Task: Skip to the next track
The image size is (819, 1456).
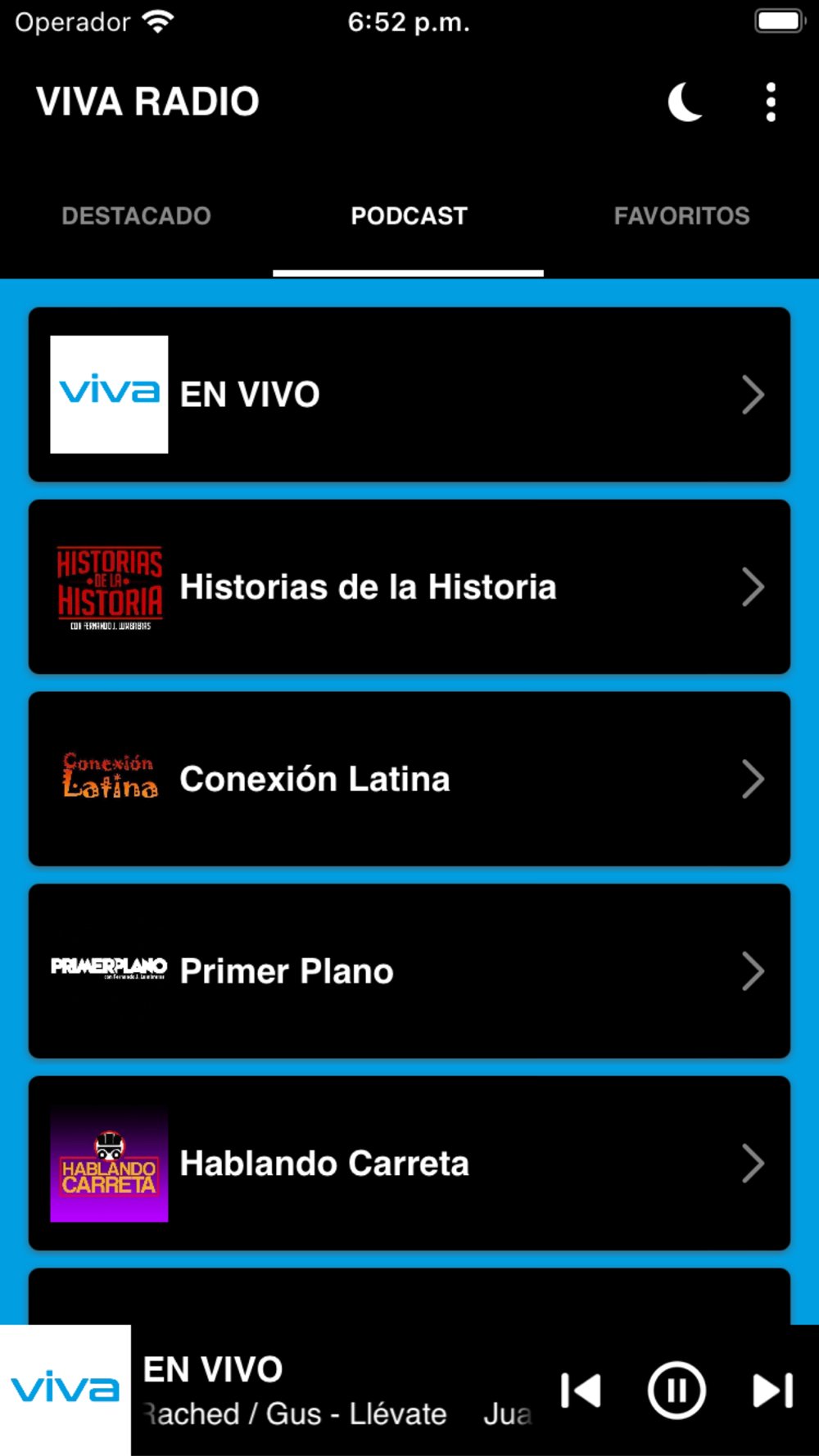Action: (773, 1390)
